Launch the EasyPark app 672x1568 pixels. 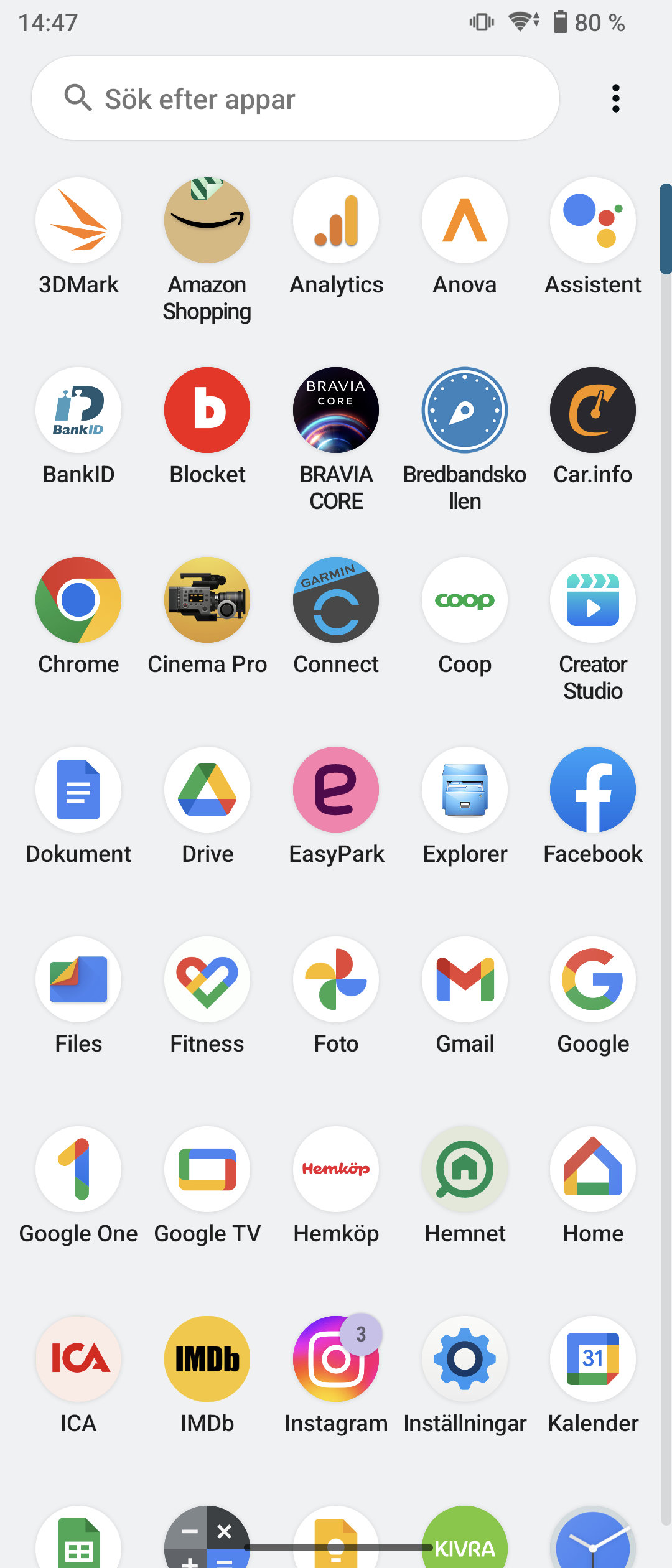(x=336, y=790)
